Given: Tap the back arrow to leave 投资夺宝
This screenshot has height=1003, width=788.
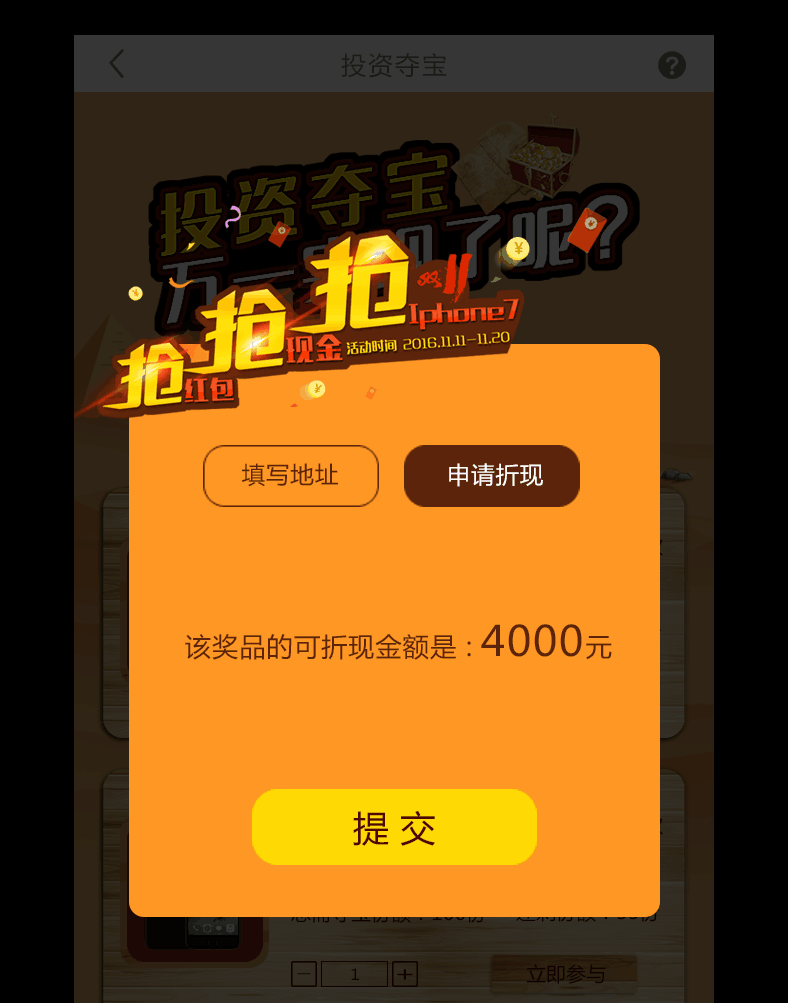Looking at the screenshot, I should [115, 64].
